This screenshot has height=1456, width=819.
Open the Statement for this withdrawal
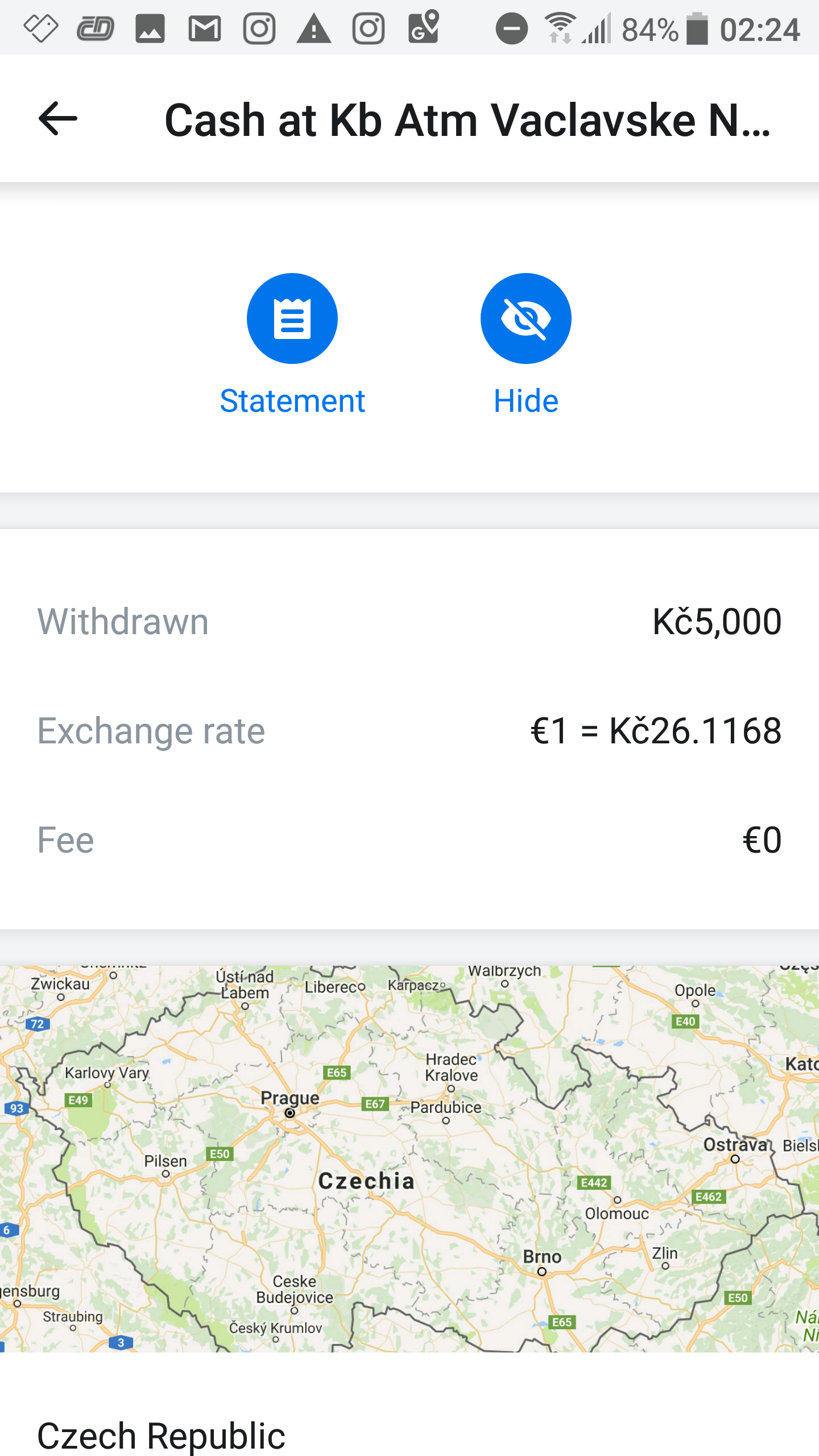click(292, 318)
